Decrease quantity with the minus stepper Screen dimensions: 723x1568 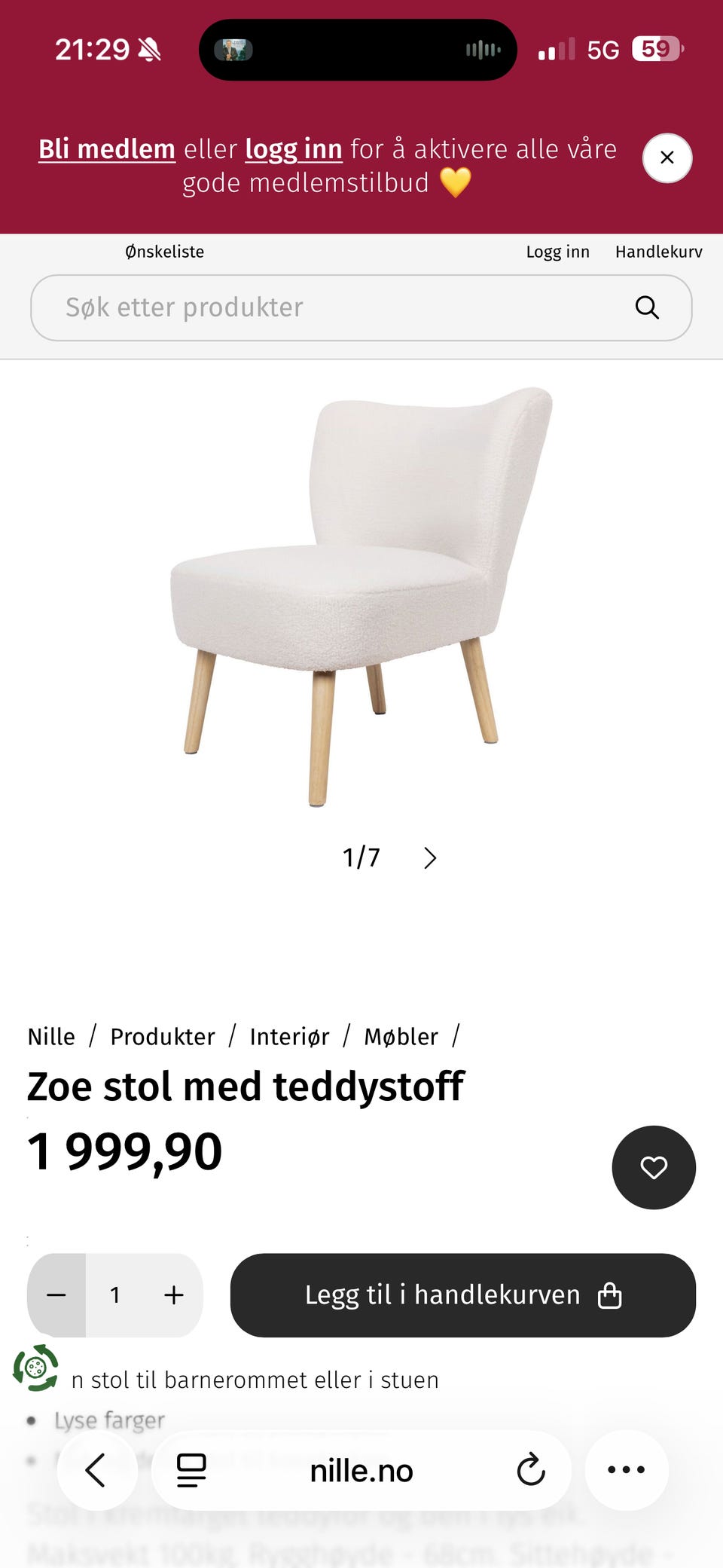pyautogui.click(x=56, y=1294)
